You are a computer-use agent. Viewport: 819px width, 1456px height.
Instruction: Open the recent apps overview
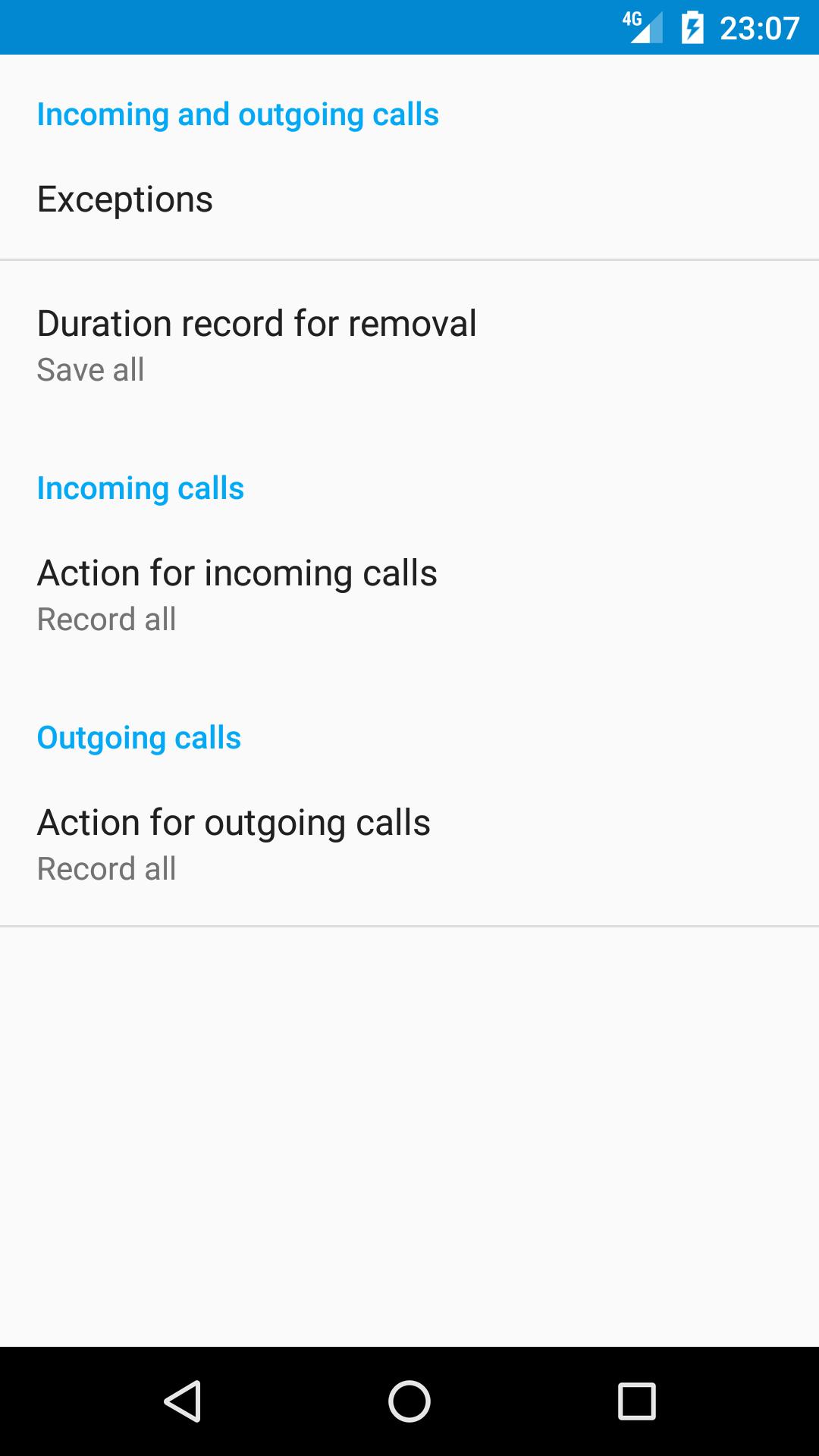(636, 1401)
